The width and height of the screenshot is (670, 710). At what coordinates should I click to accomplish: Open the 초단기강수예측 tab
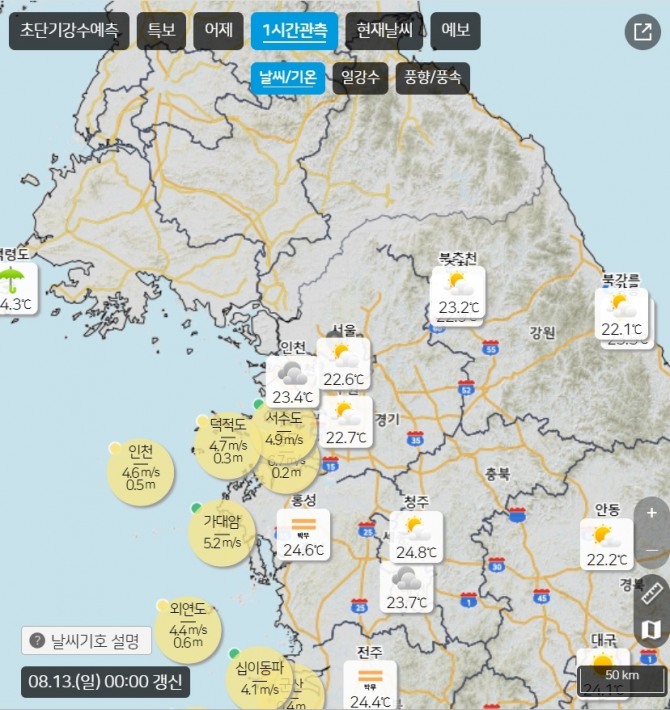69,31
